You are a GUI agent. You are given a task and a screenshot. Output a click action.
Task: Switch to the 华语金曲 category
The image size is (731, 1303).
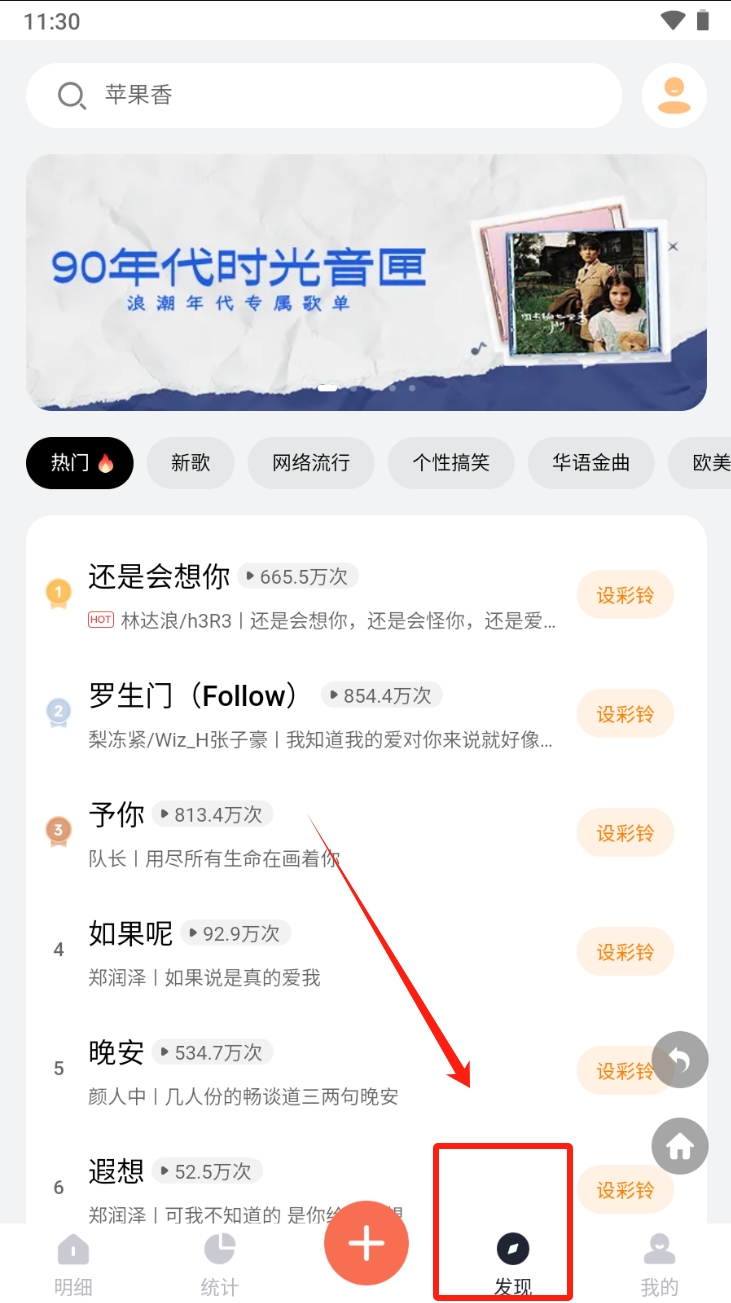coord(591,463)
